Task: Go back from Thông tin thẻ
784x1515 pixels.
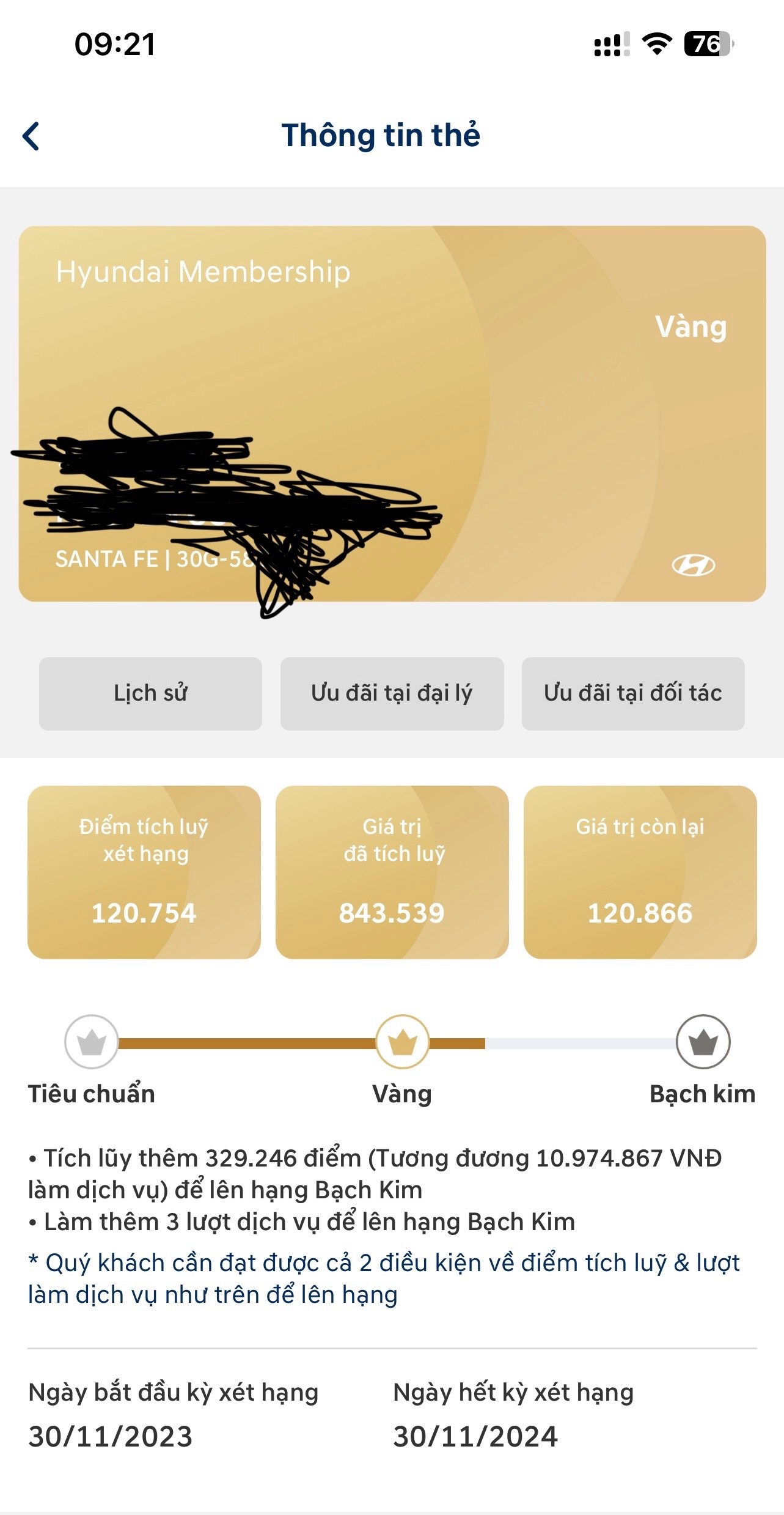Action: [x=31, y=136]
